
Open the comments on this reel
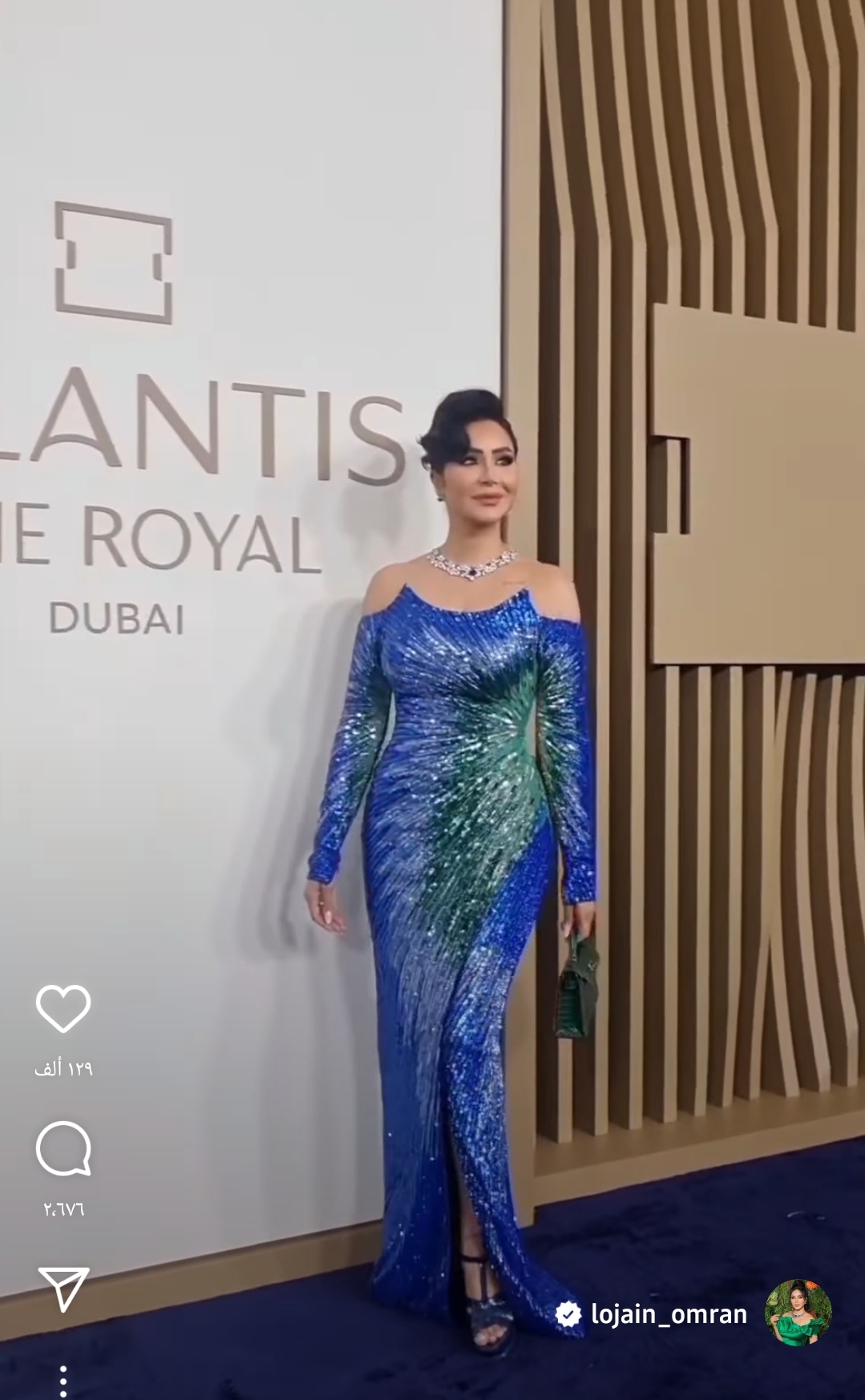(63, 1149)
